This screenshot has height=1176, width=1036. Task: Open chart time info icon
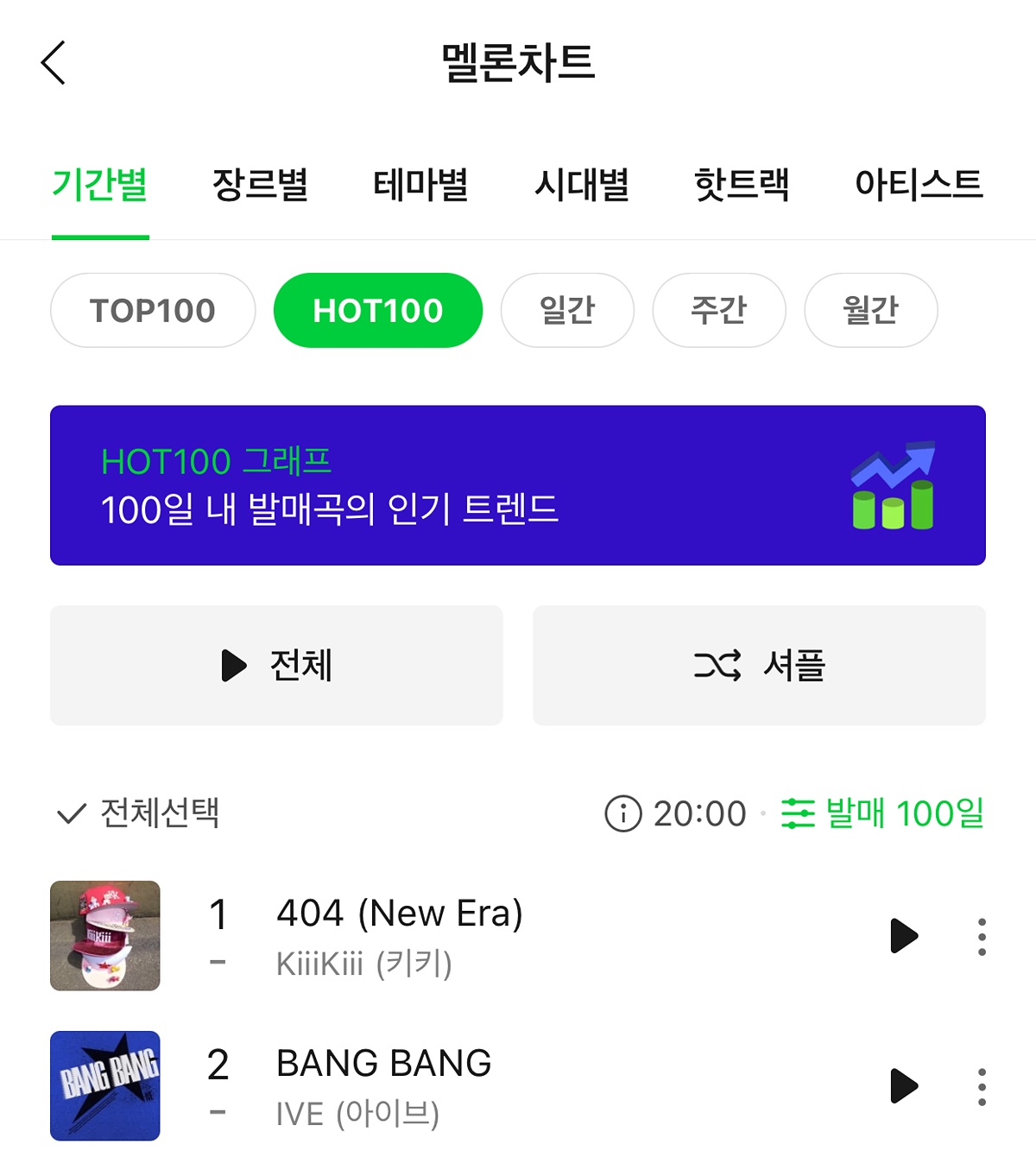coord(623,813)
